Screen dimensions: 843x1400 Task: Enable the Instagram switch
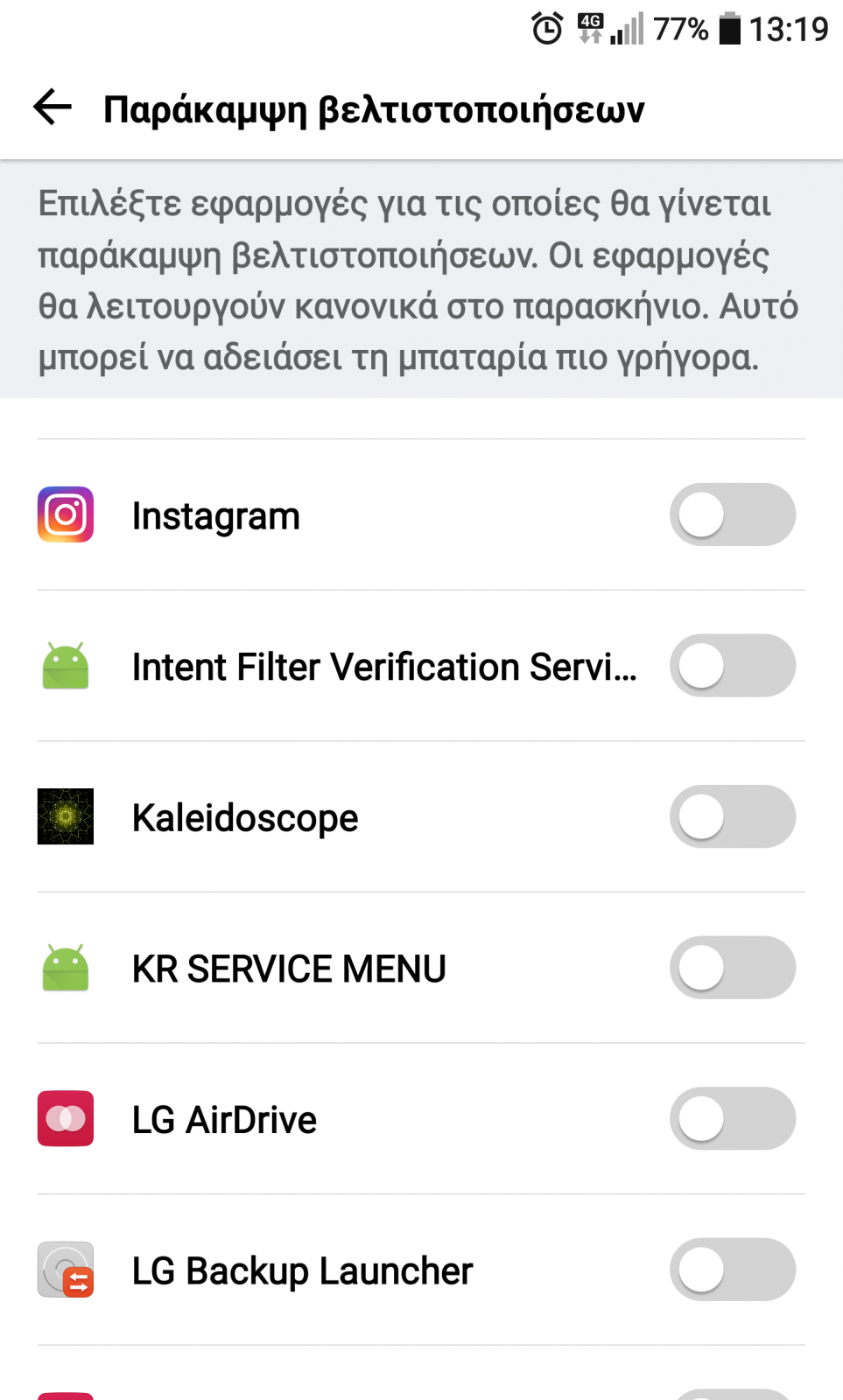[733, 514]
